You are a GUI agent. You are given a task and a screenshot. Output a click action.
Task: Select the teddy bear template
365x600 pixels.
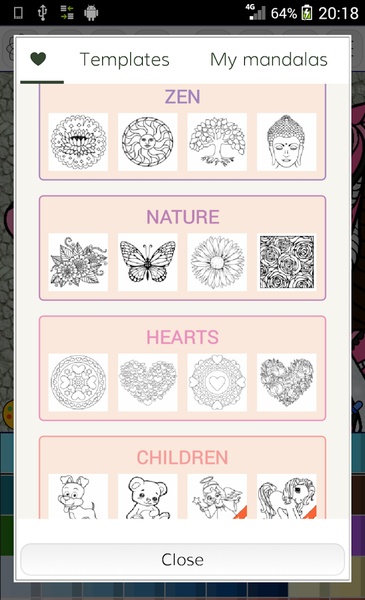(x=148, y=496)
